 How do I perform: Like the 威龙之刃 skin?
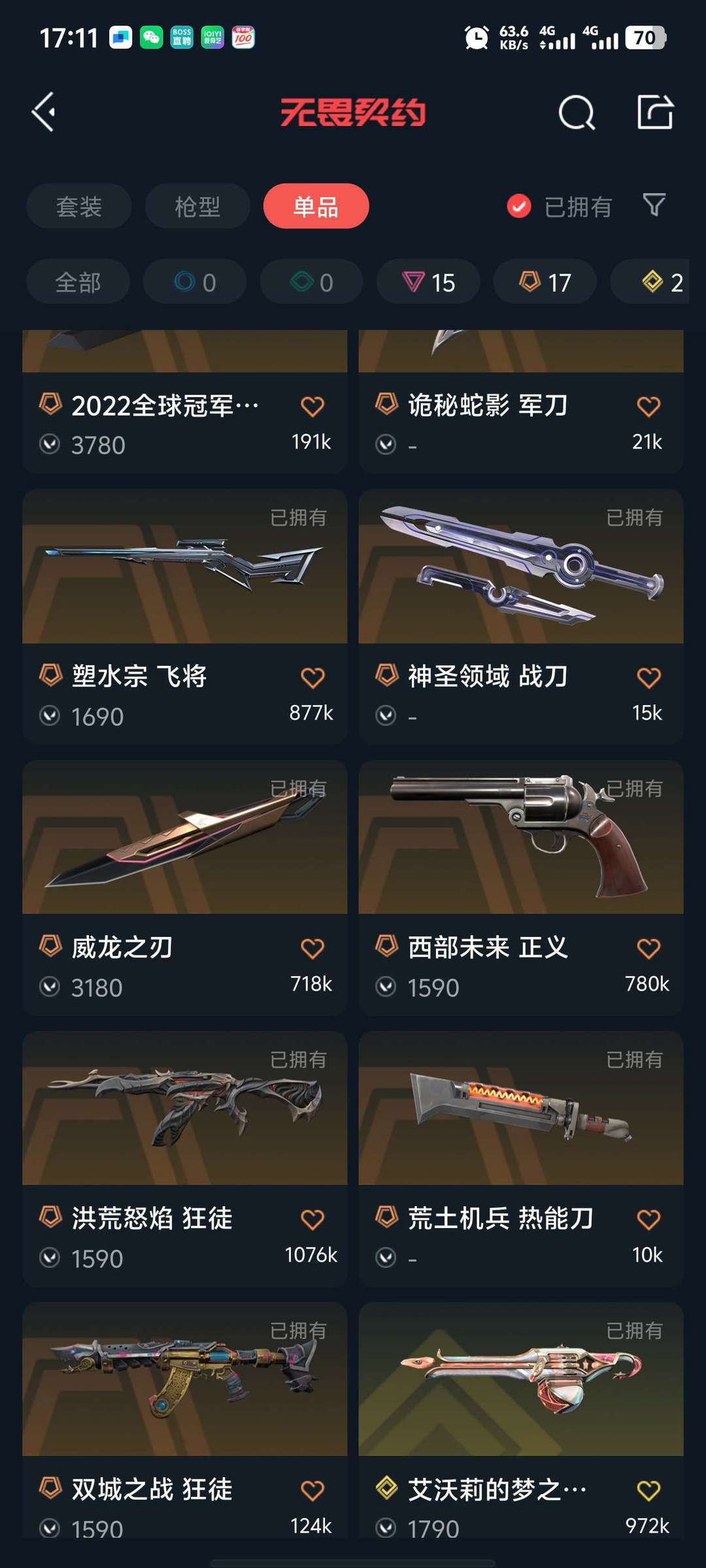[x=312, y=948]
